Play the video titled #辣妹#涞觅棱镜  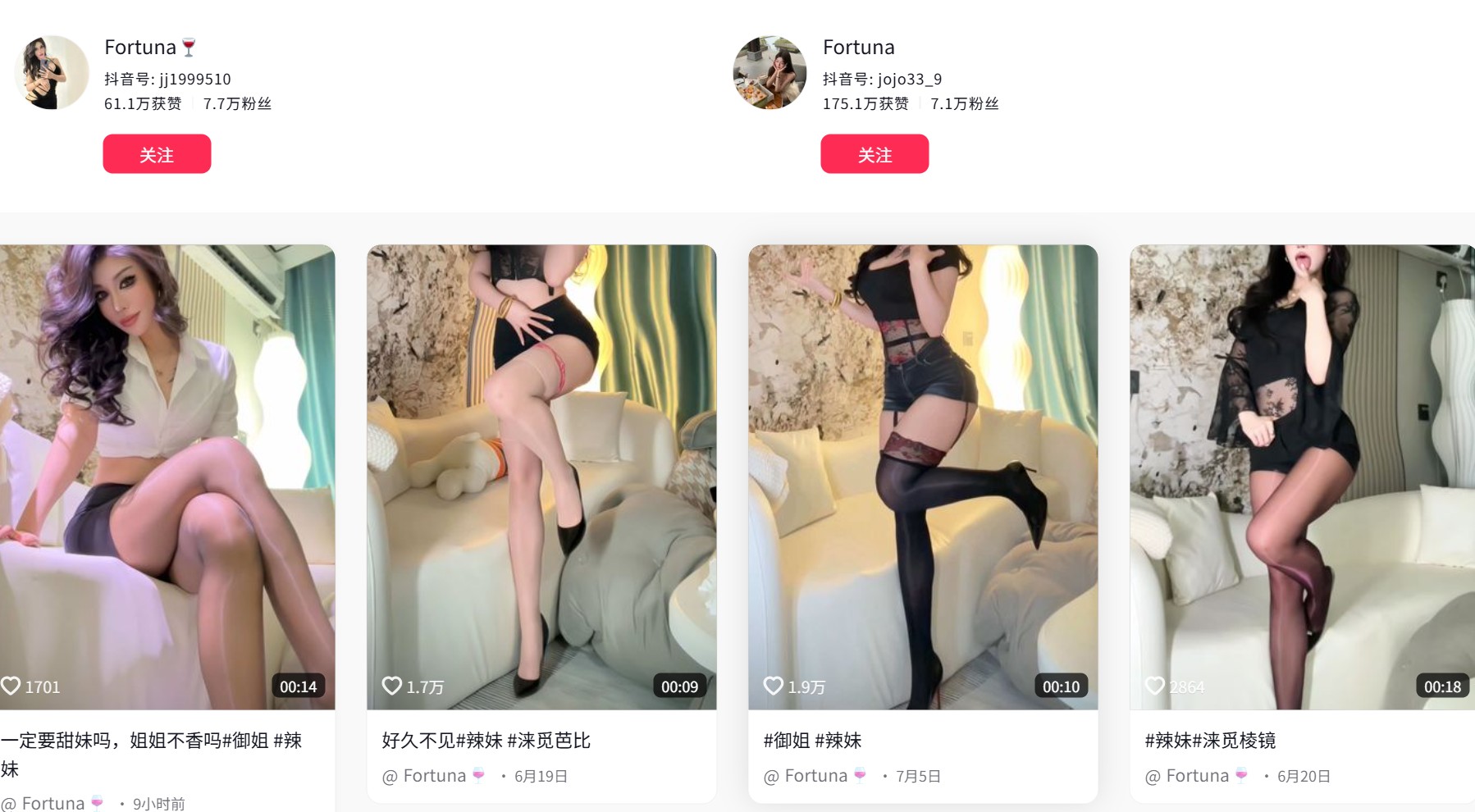click(1301, 476)
